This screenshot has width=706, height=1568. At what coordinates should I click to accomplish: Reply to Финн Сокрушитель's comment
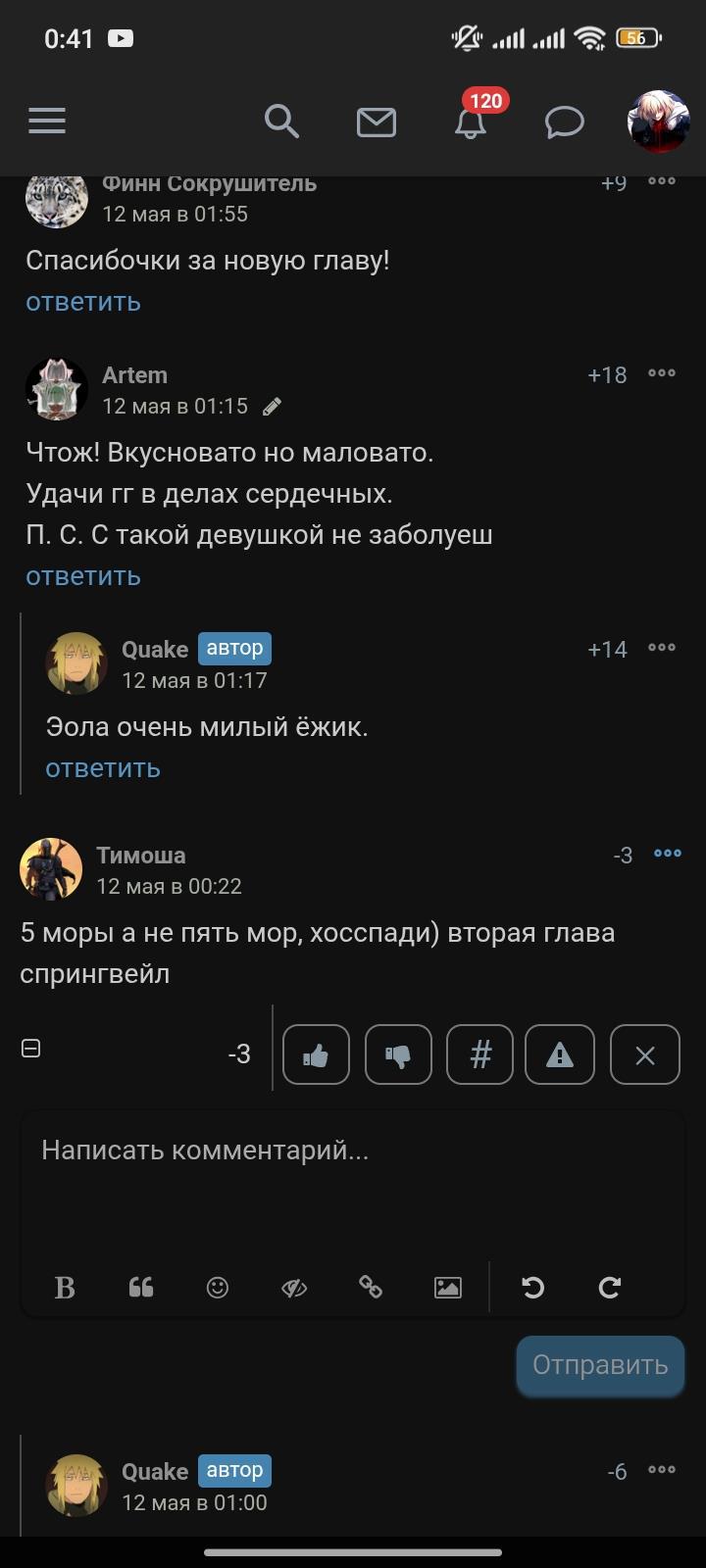(83, 302)
